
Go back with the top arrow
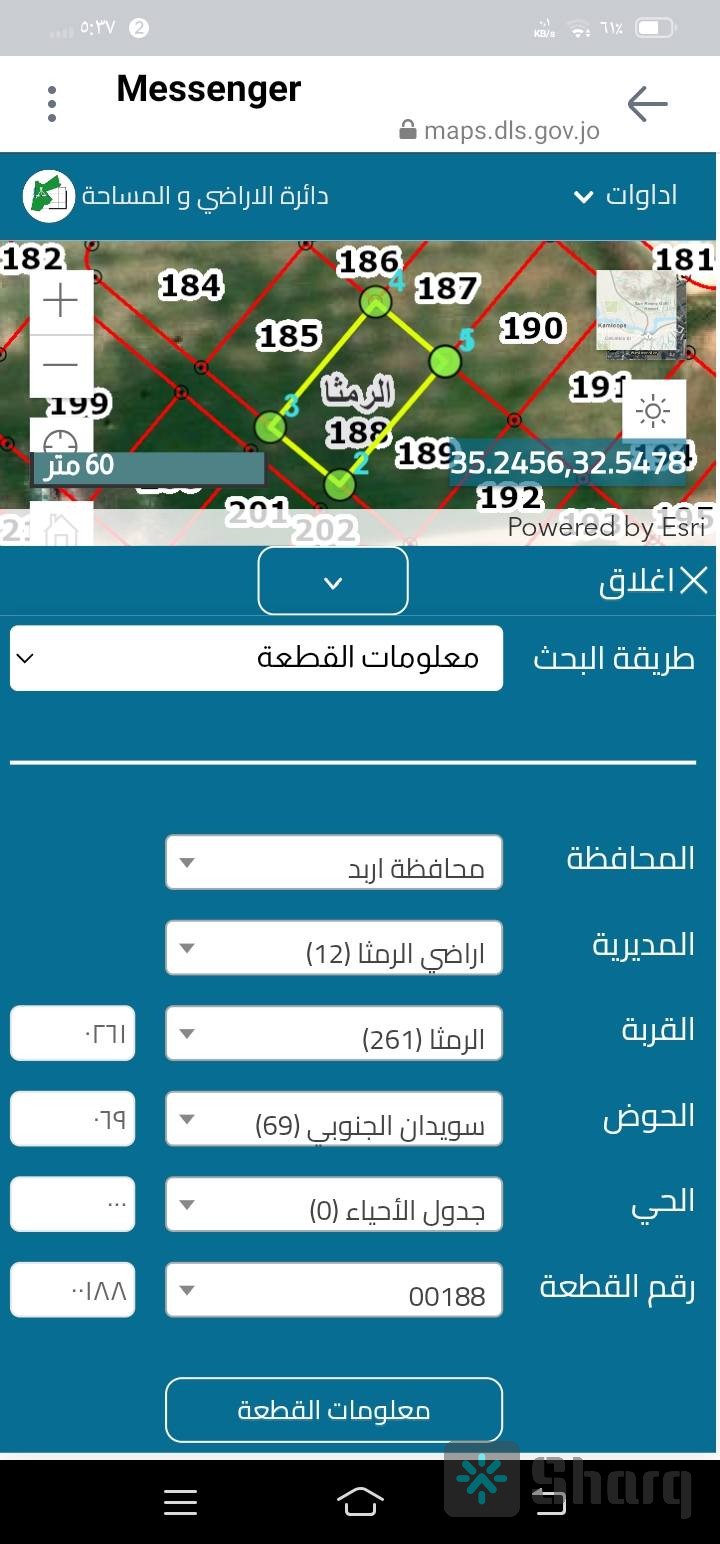tap(647, 104)
